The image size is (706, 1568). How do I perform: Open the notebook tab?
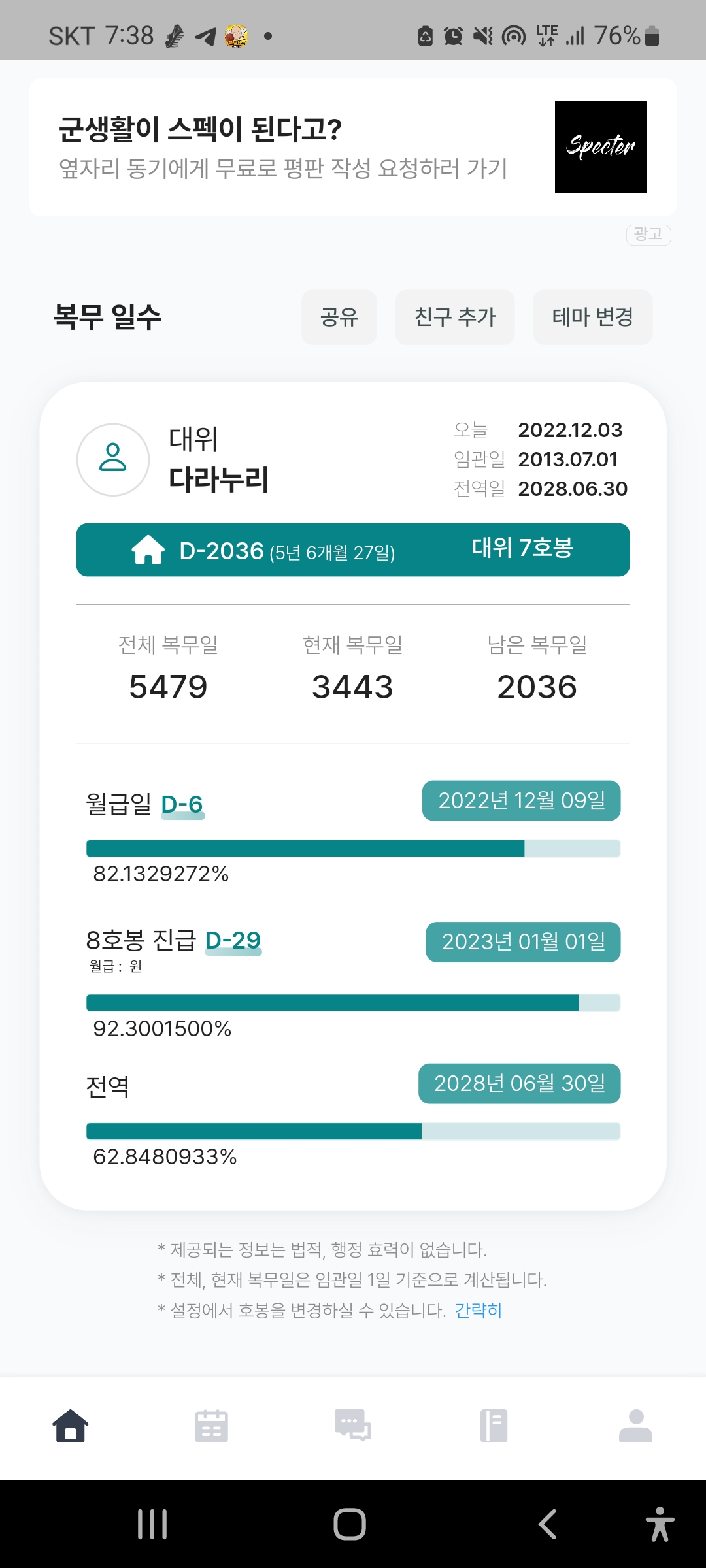tap(494, 1426)
